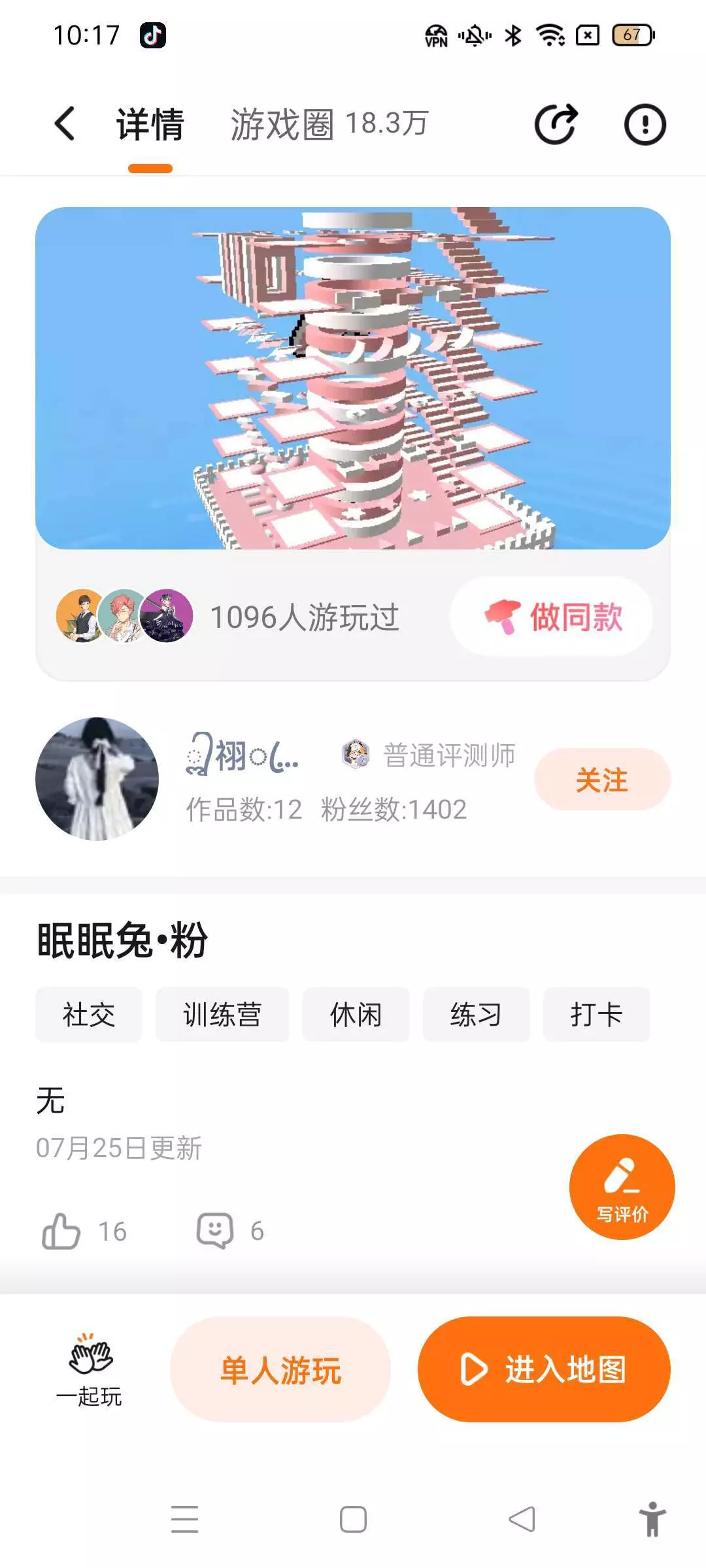This screenshot has height=1568, width=706.
Task: Open the map preview image
Action: 353,378
